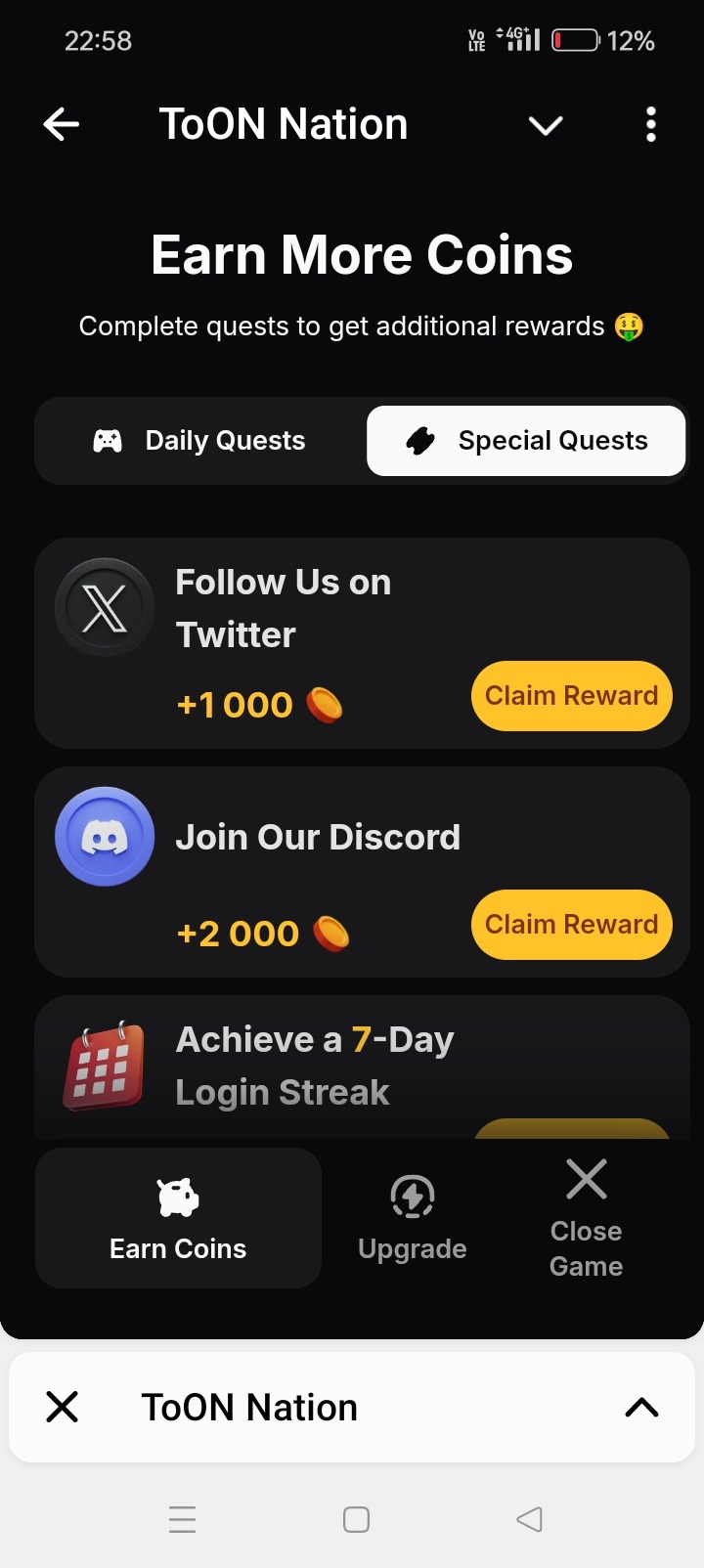Screen dimensions: 704x1568
Task: Select the Special Quests tab
Action: coord(526,441)
